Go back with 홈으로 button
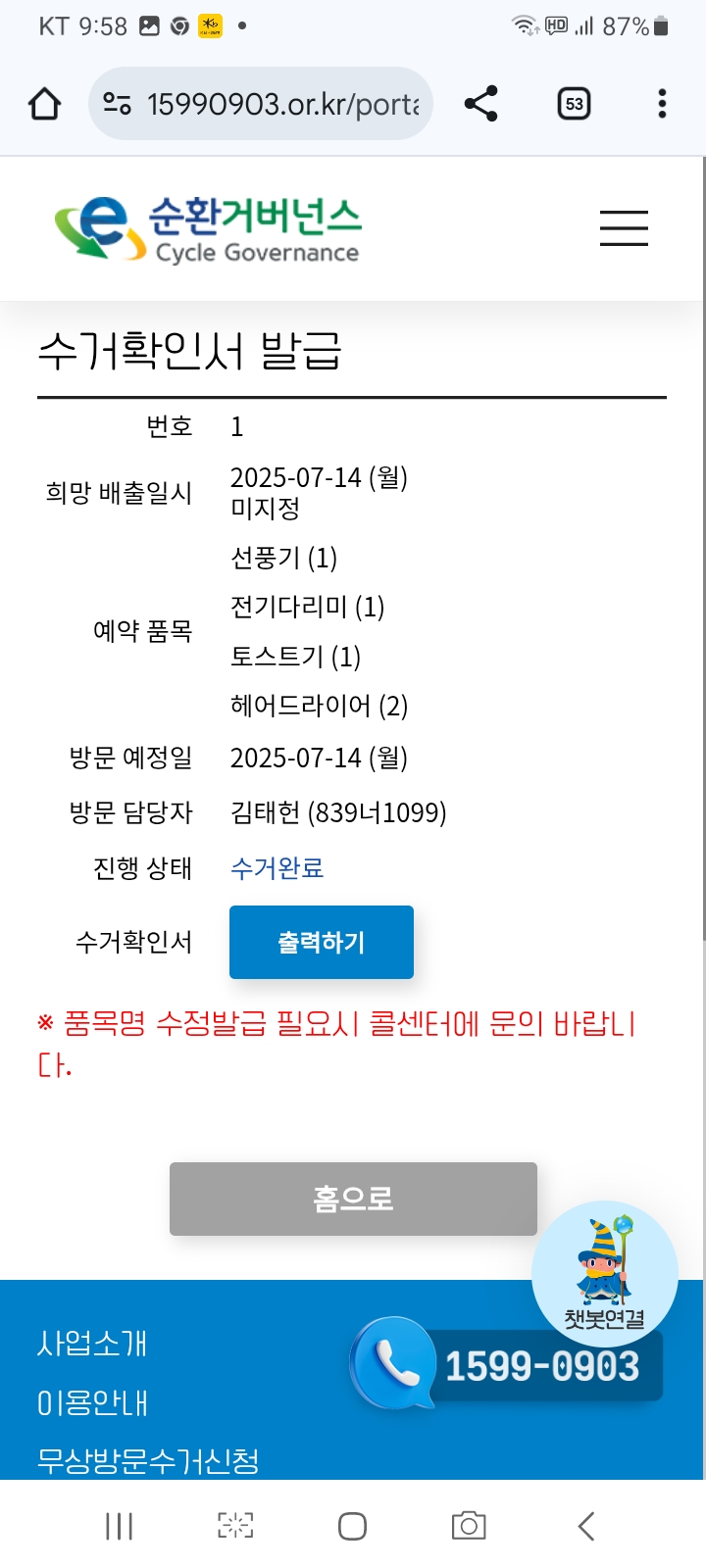The height and width of the screenshot is (1568, 706). pos(353,1199)
